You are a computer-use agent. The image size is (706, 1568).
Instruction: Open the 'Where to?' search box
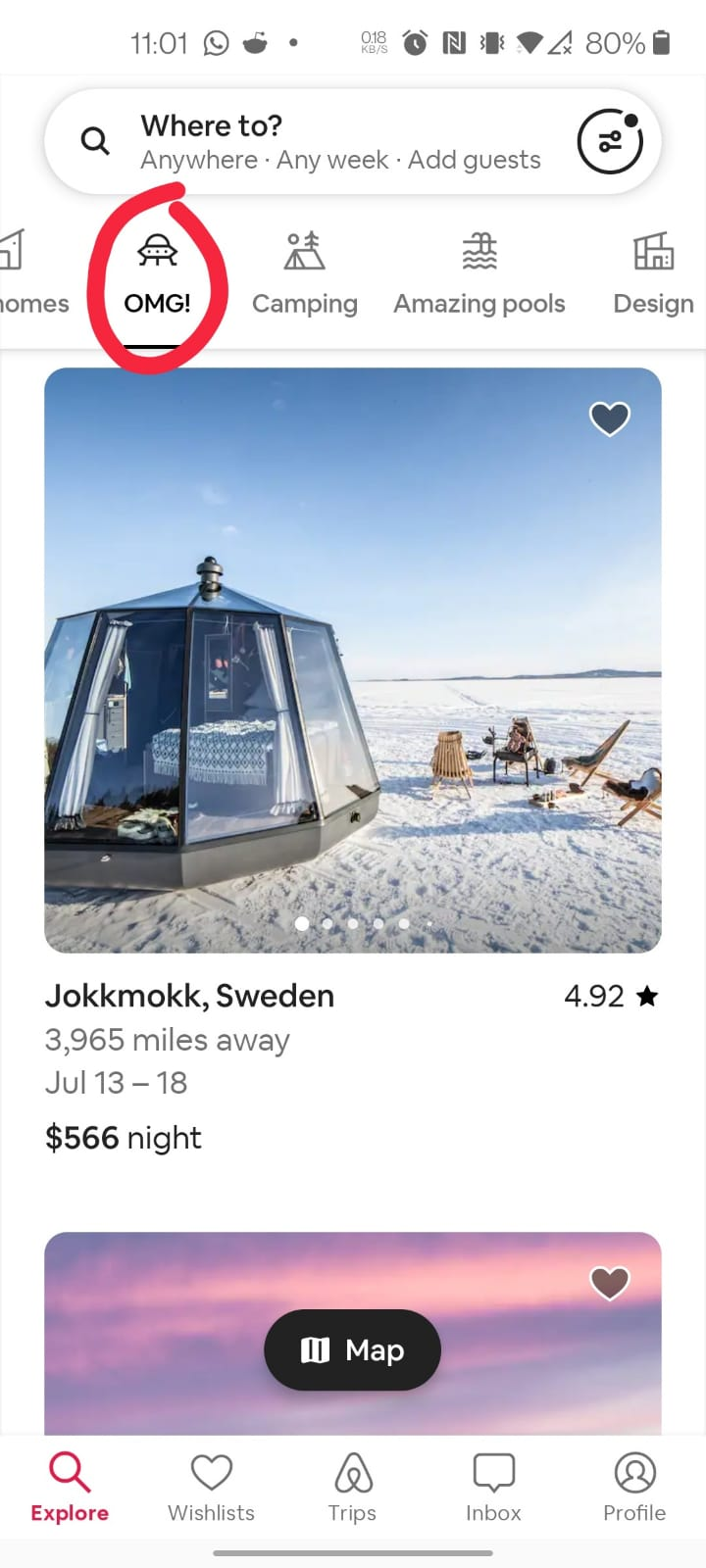[x=324, y=141]
